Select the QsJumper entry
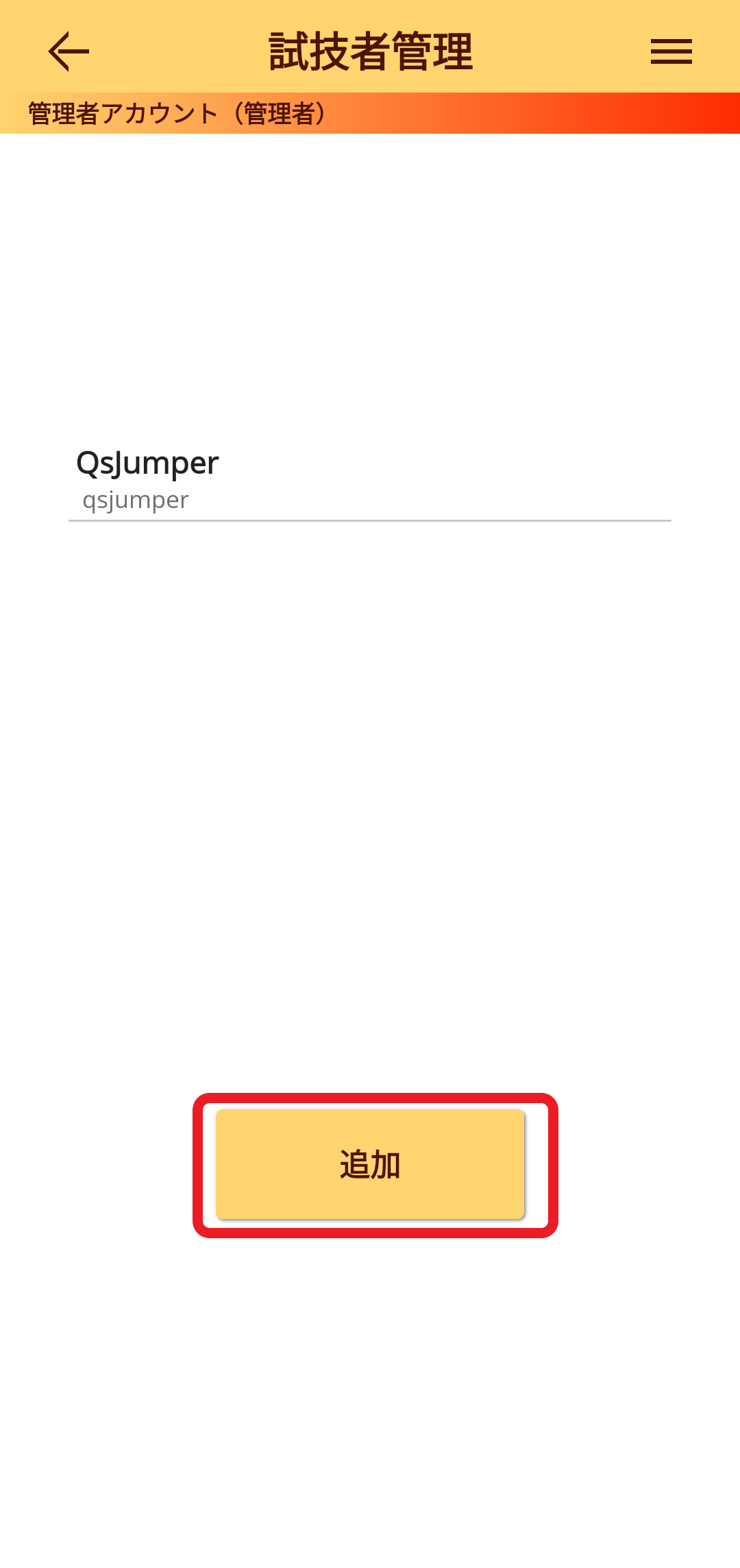Screen dimensions: 740x1568 coord(370,480)
